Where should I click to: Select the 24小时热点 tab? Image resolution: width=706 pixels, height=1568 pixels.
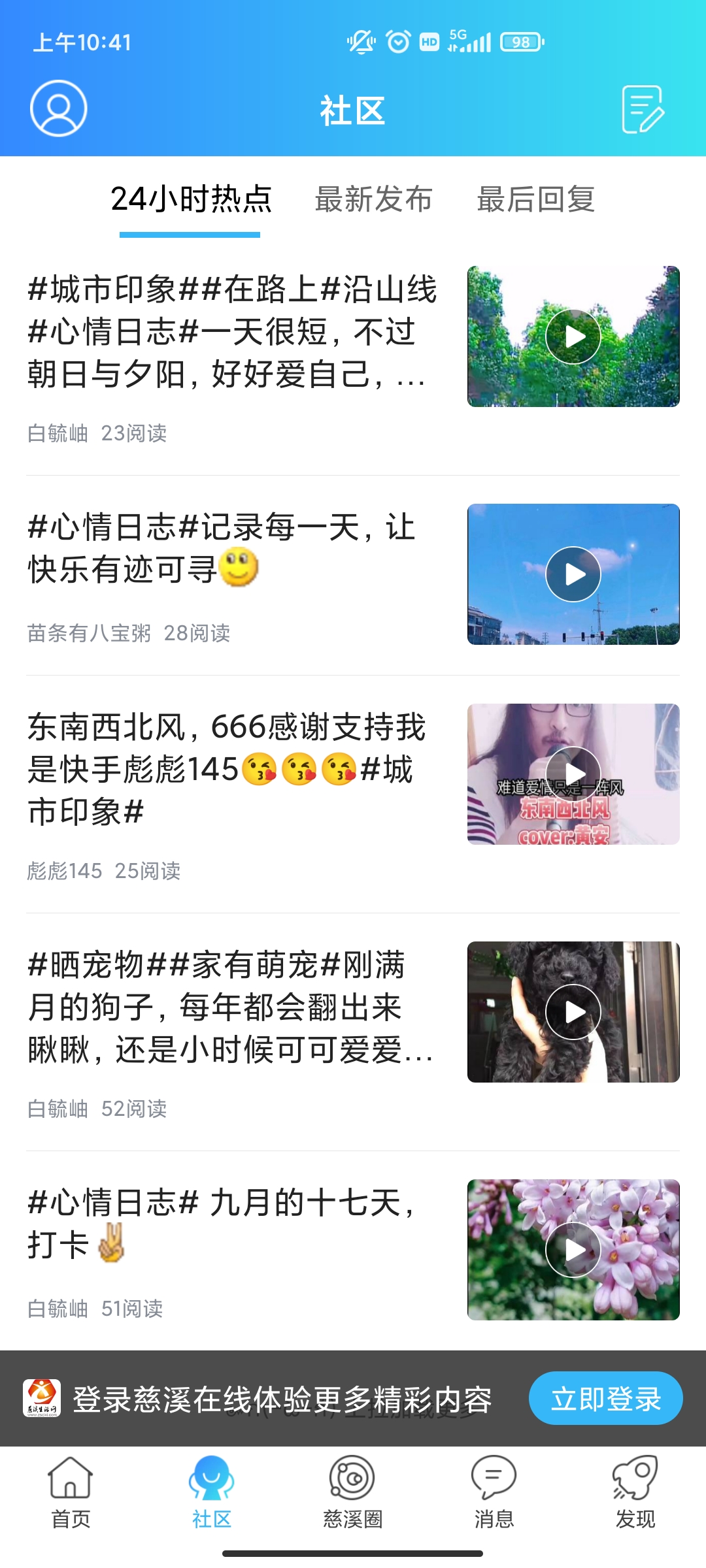(190, 199)
